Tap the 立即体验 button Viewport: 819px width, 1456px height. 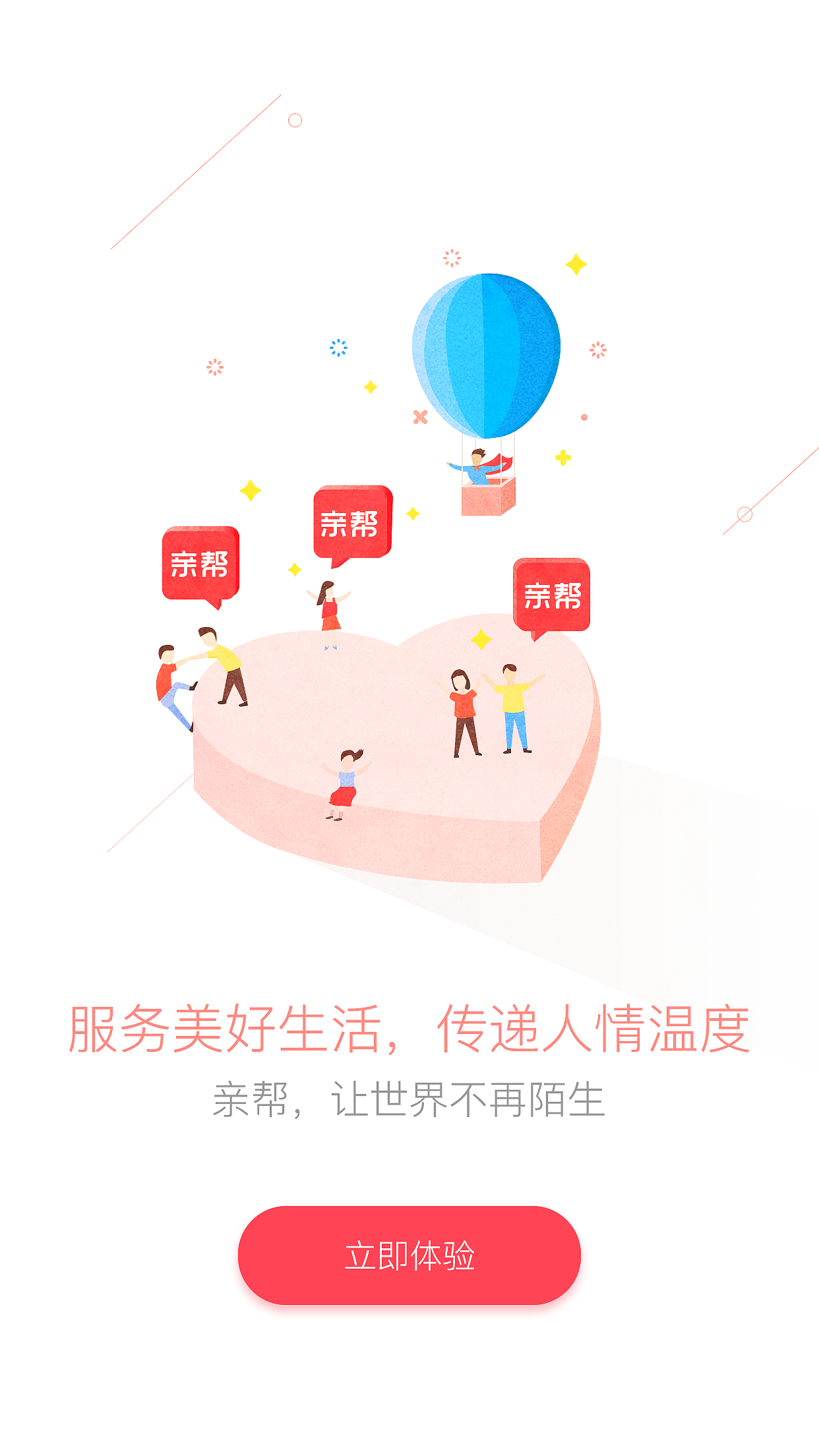tap(409, 1255)
